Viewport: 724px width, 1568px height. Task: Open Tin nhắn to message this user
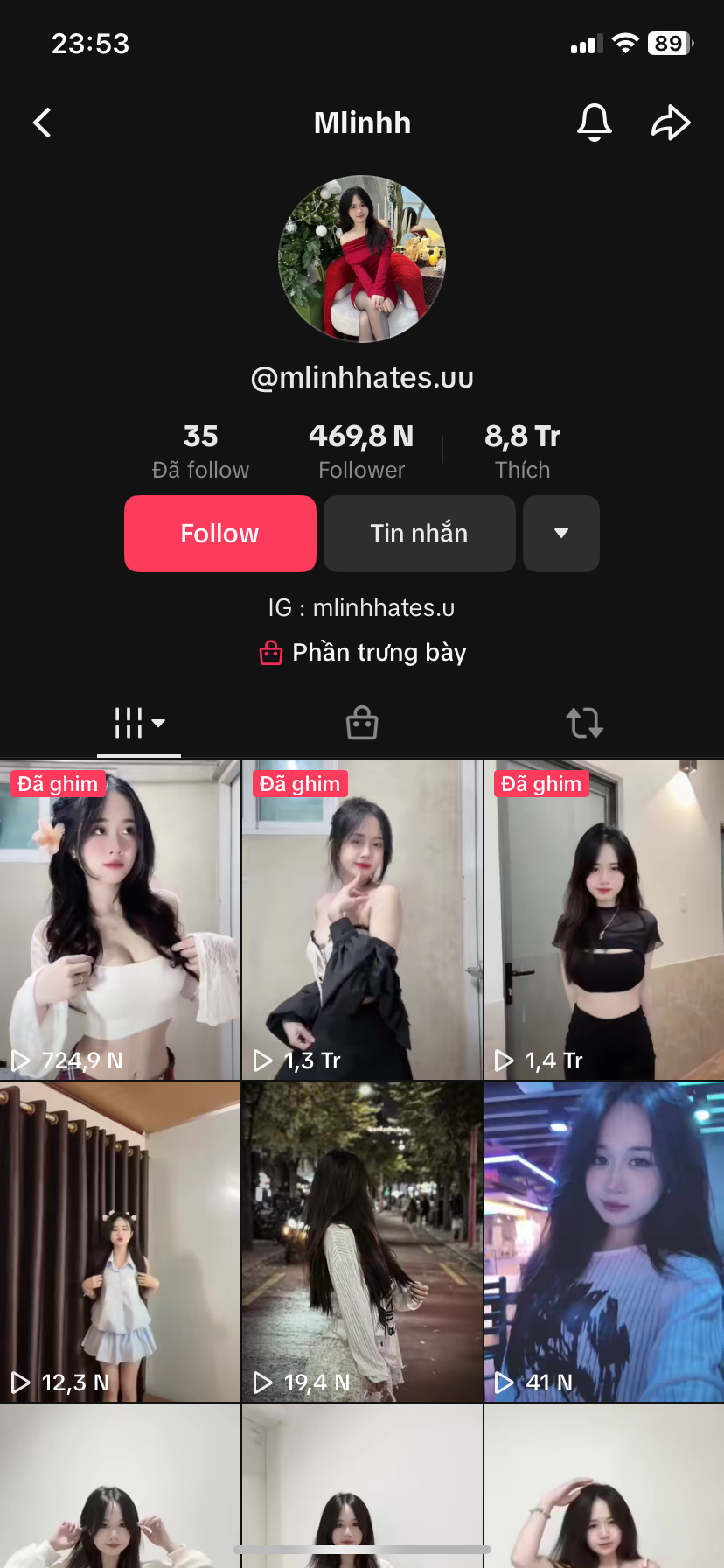pos(419,534)
